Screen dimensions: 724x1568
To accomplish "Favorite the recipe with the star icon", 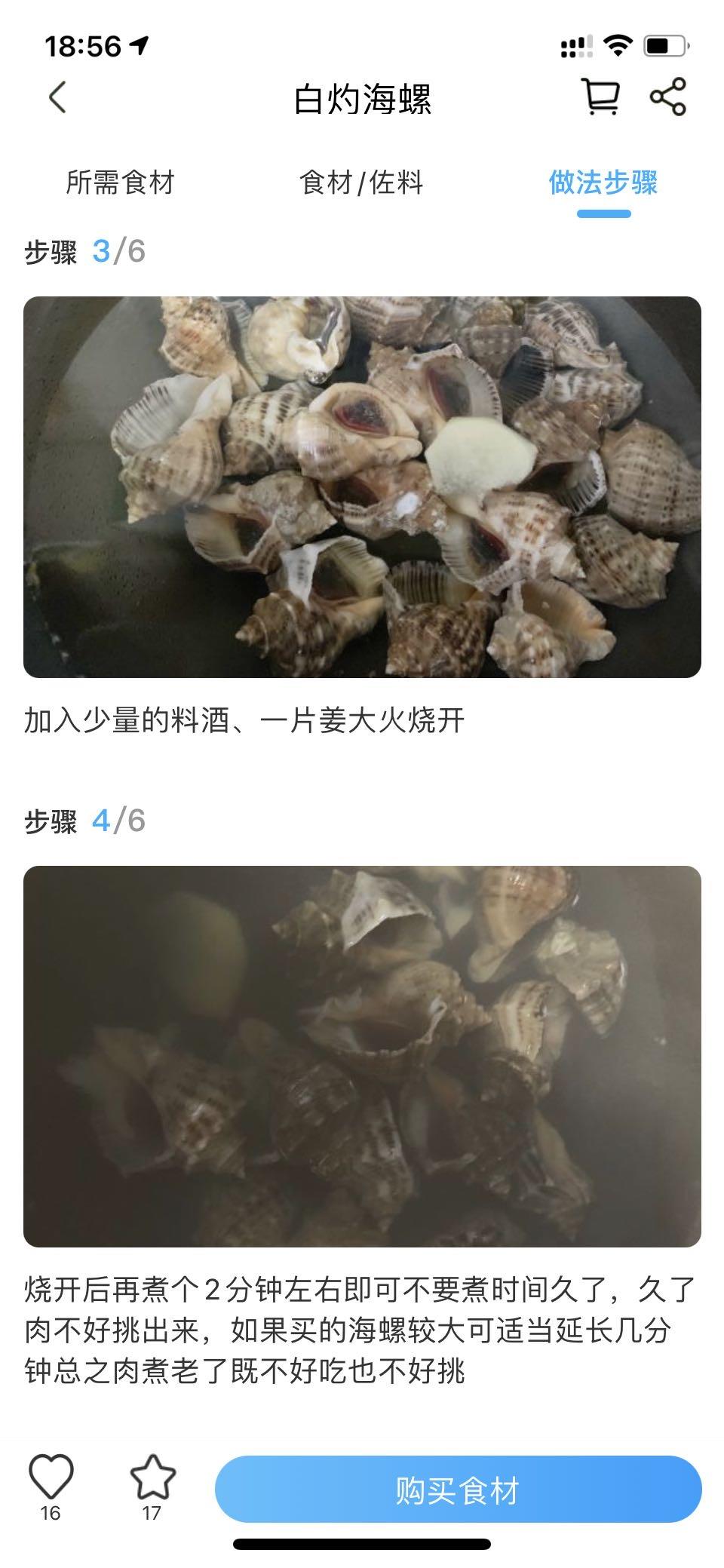I will click(x=152, y=1477).
